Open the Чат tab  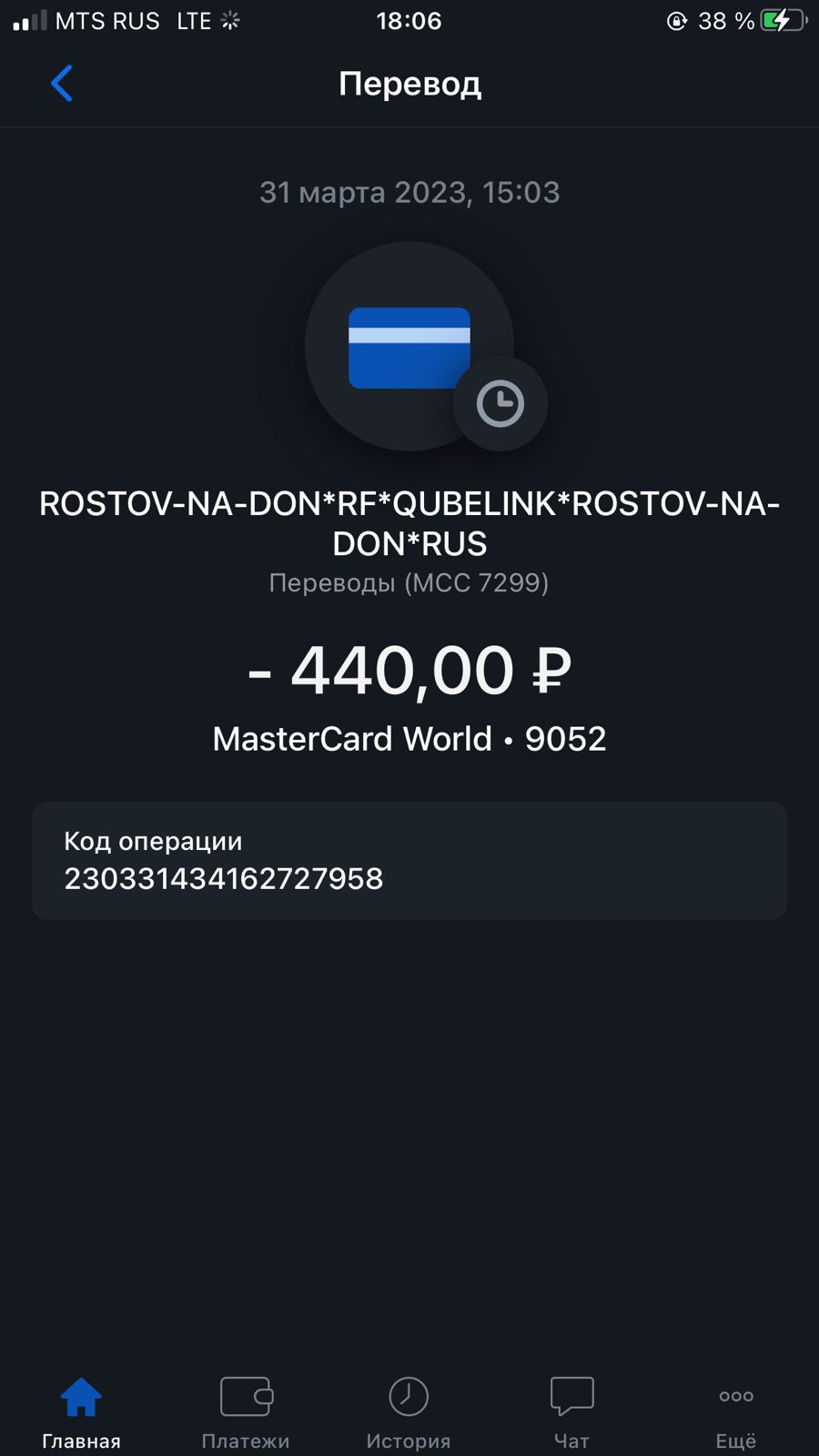pyautogui.click(x=572, y=1413)
